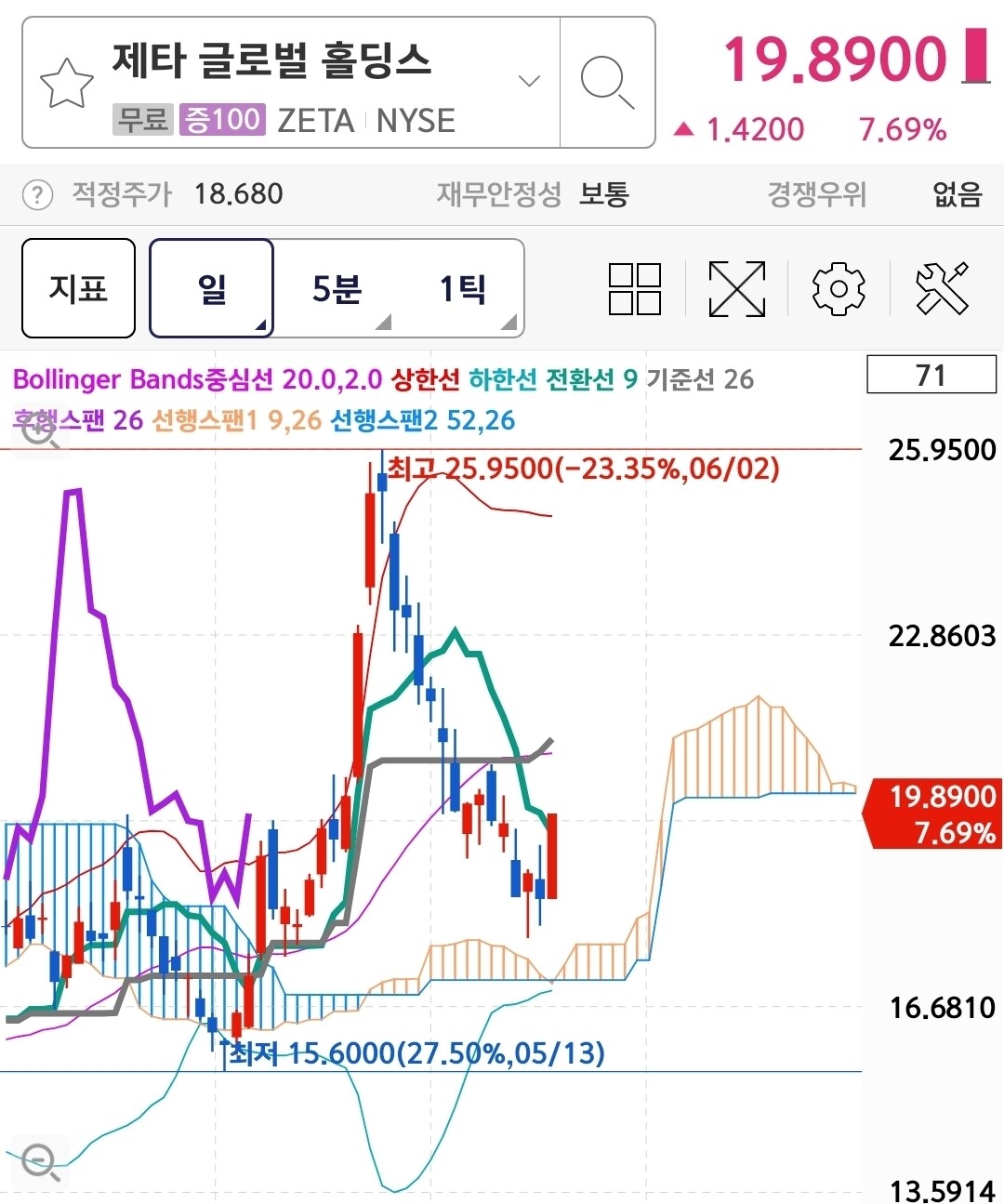Tap the zoom-out magnifier on chart
The width and height of the screenshot is (1004, 1204).
click(41, 1159)
